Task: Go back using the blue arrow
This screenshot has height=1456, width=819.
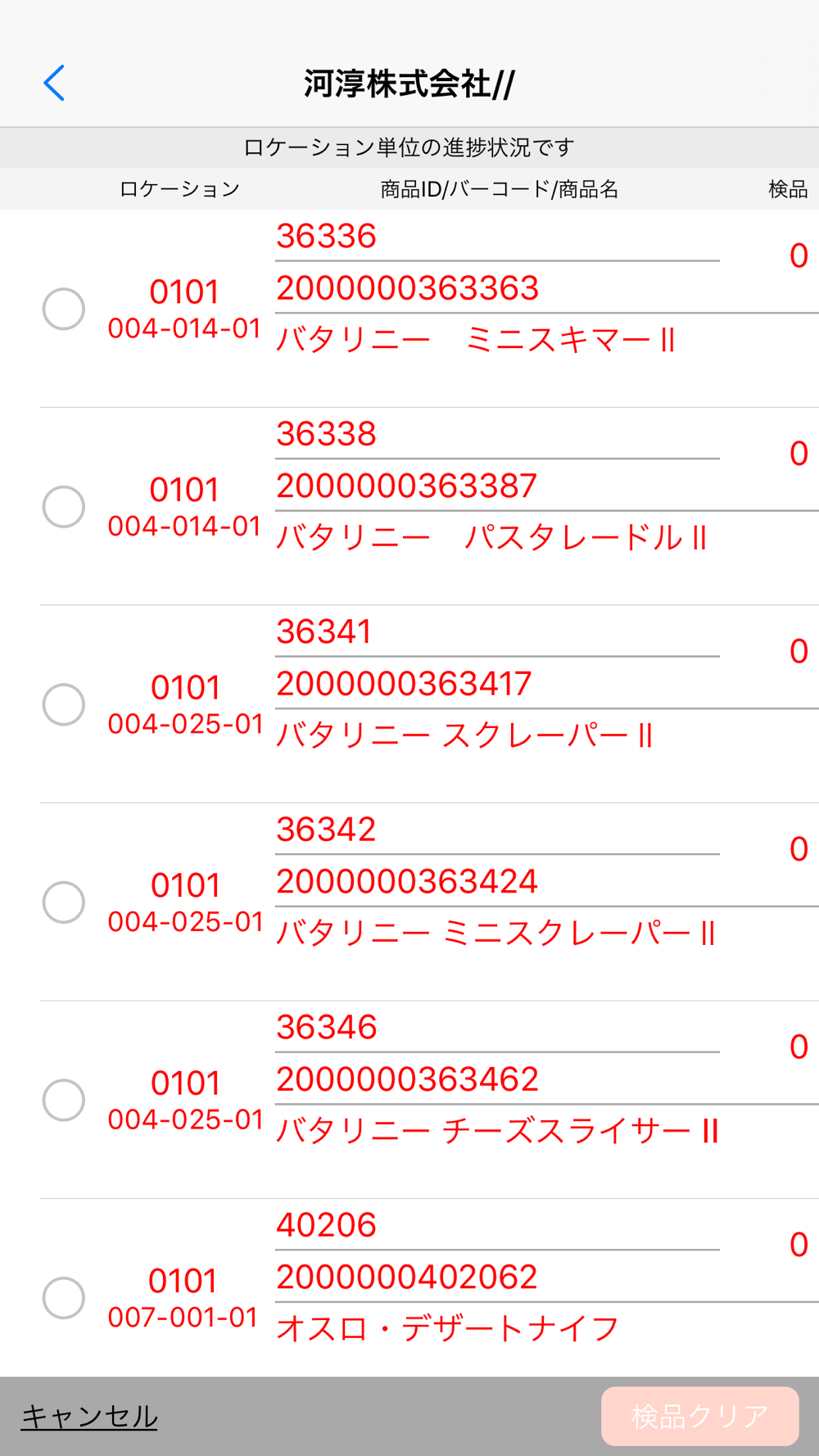Action: pyautogui.click(x=54, y=84)
